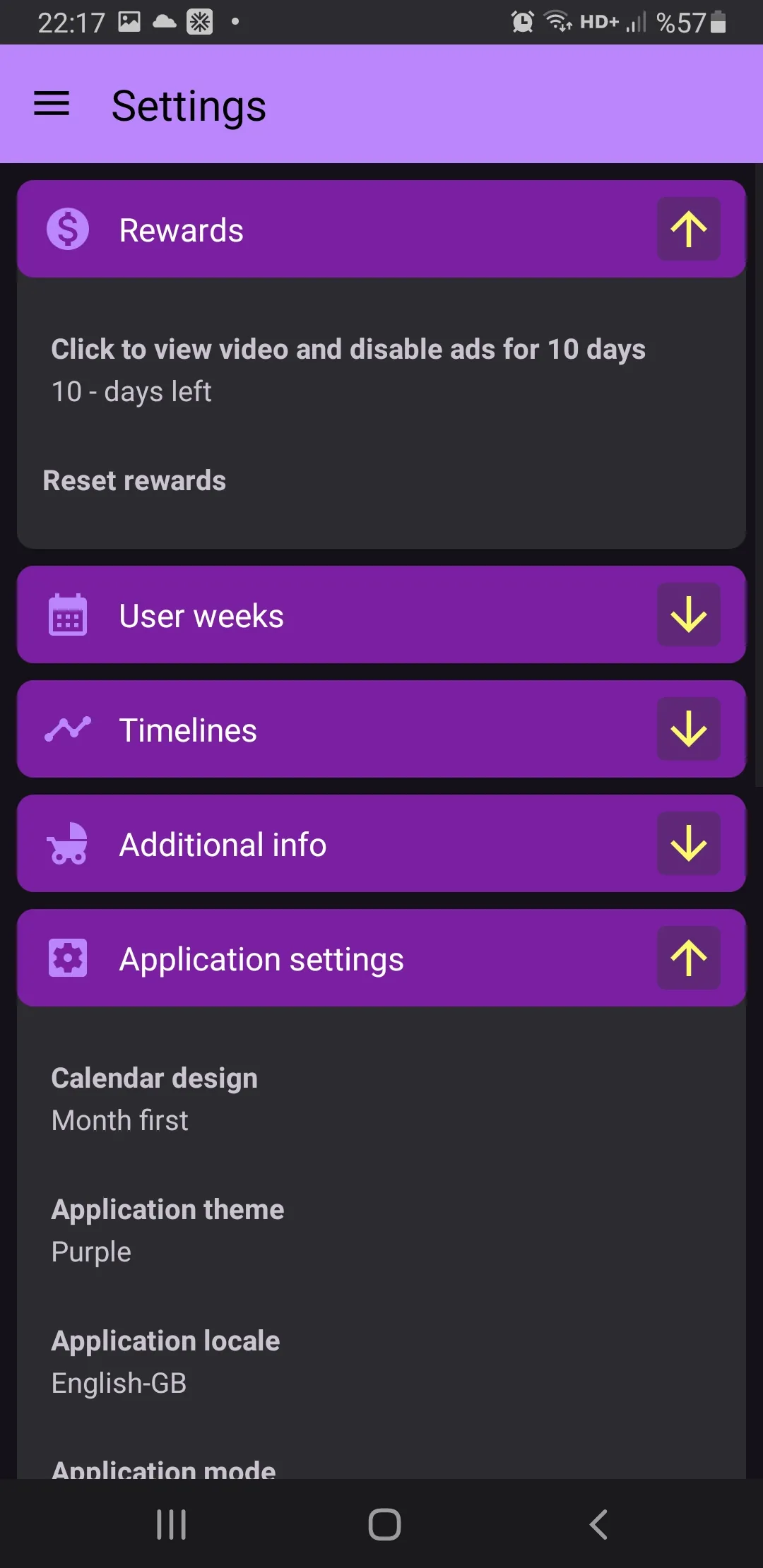Go back using system navigation
The image size is (763, 1568).
click(598, 1524)
